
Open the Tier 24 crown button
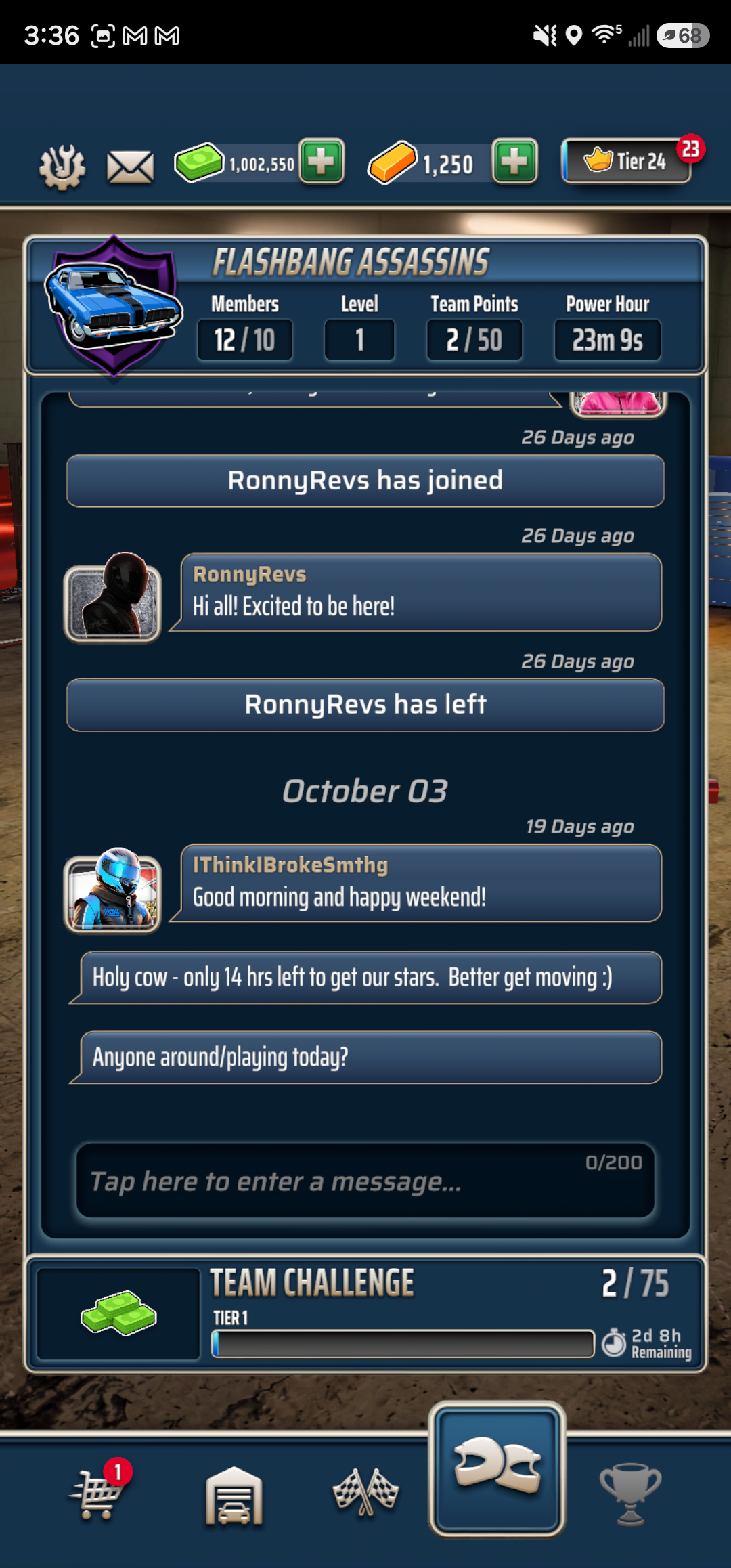pos(627,161)
